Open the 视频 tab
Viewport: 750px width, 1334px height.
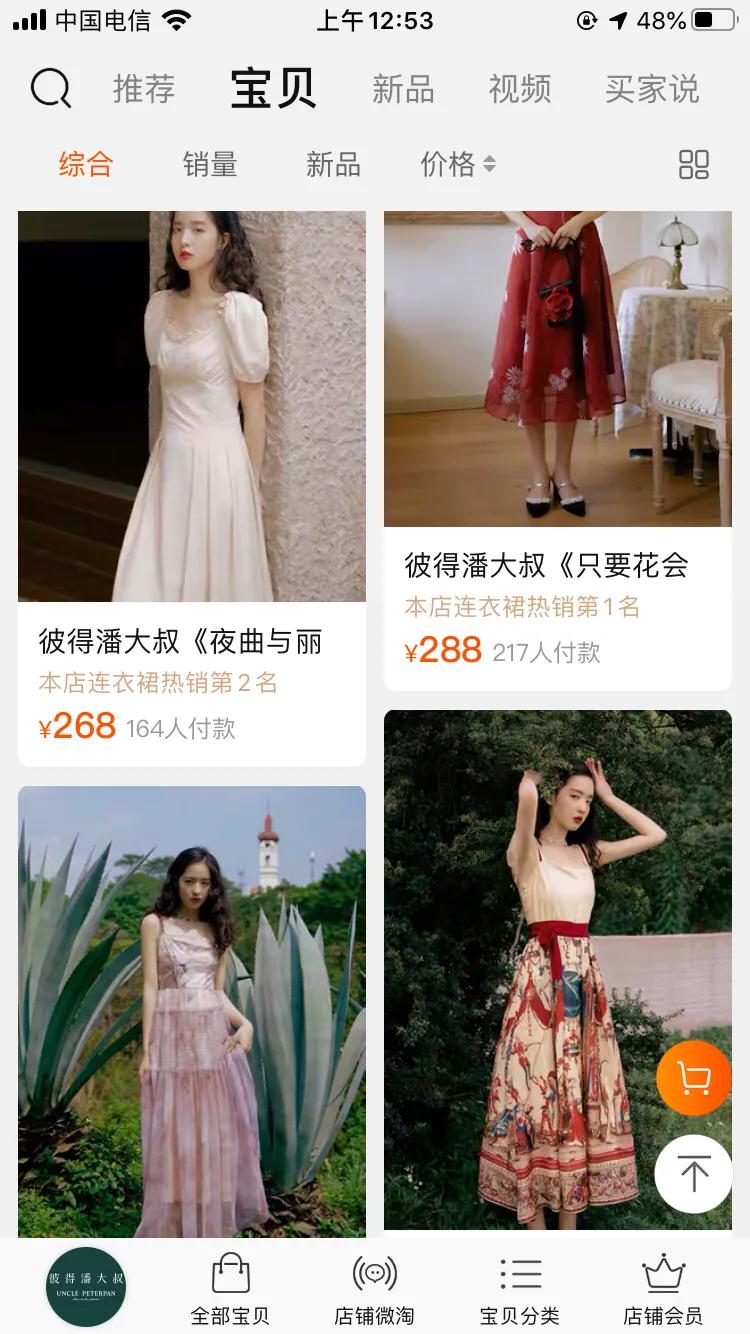[520, 89]
